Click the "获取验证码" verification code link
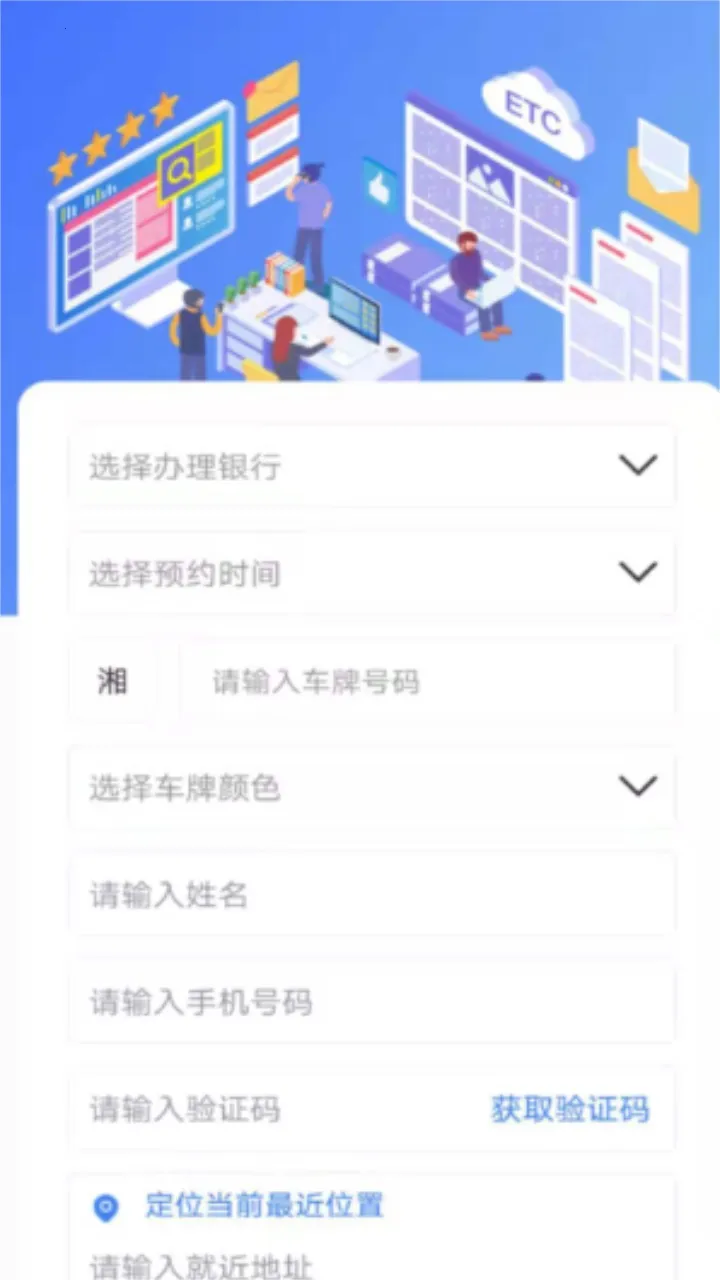Viewport: 720px width, 1280px height. (568, 1109)
